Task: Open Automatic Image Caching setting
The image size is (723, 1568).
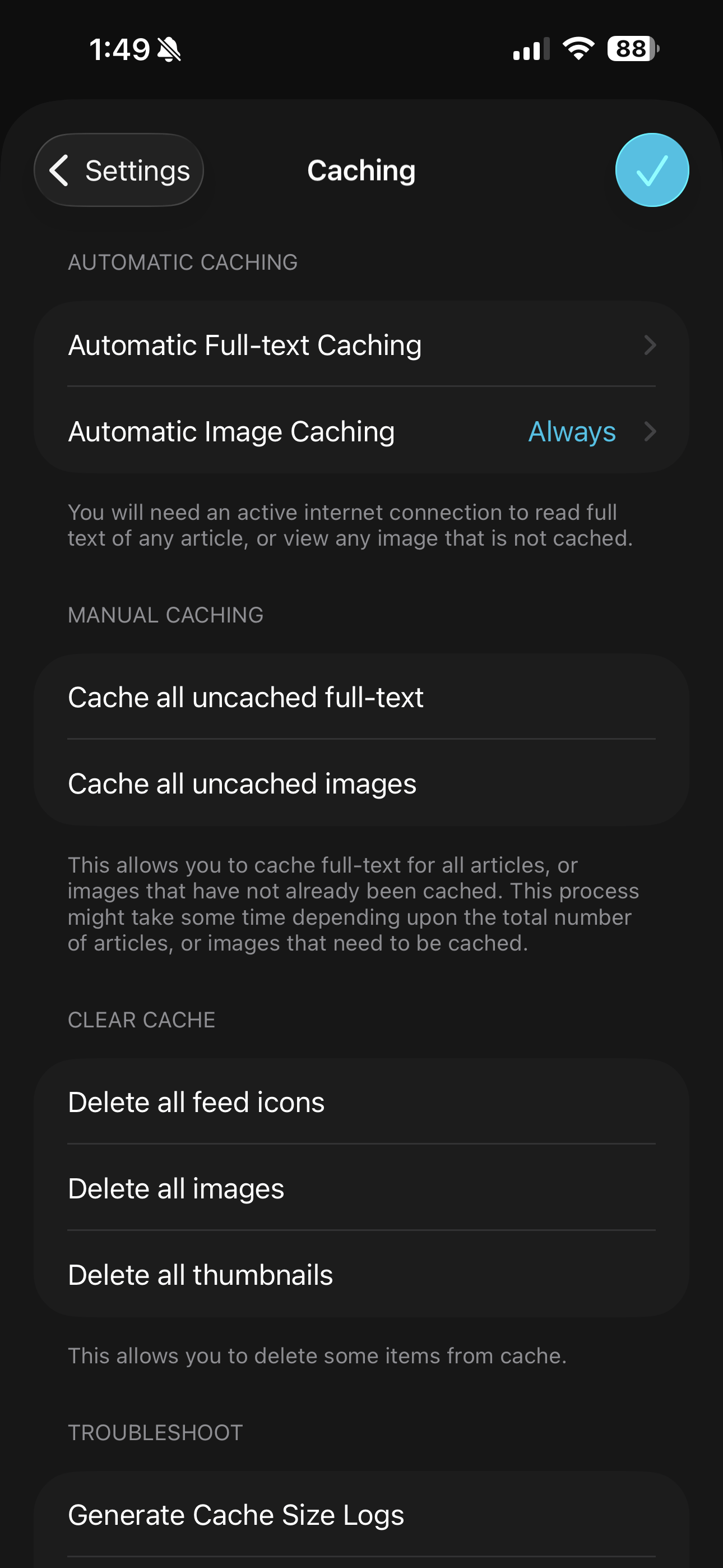Action: pyautogui.click(x=361, y=432)
